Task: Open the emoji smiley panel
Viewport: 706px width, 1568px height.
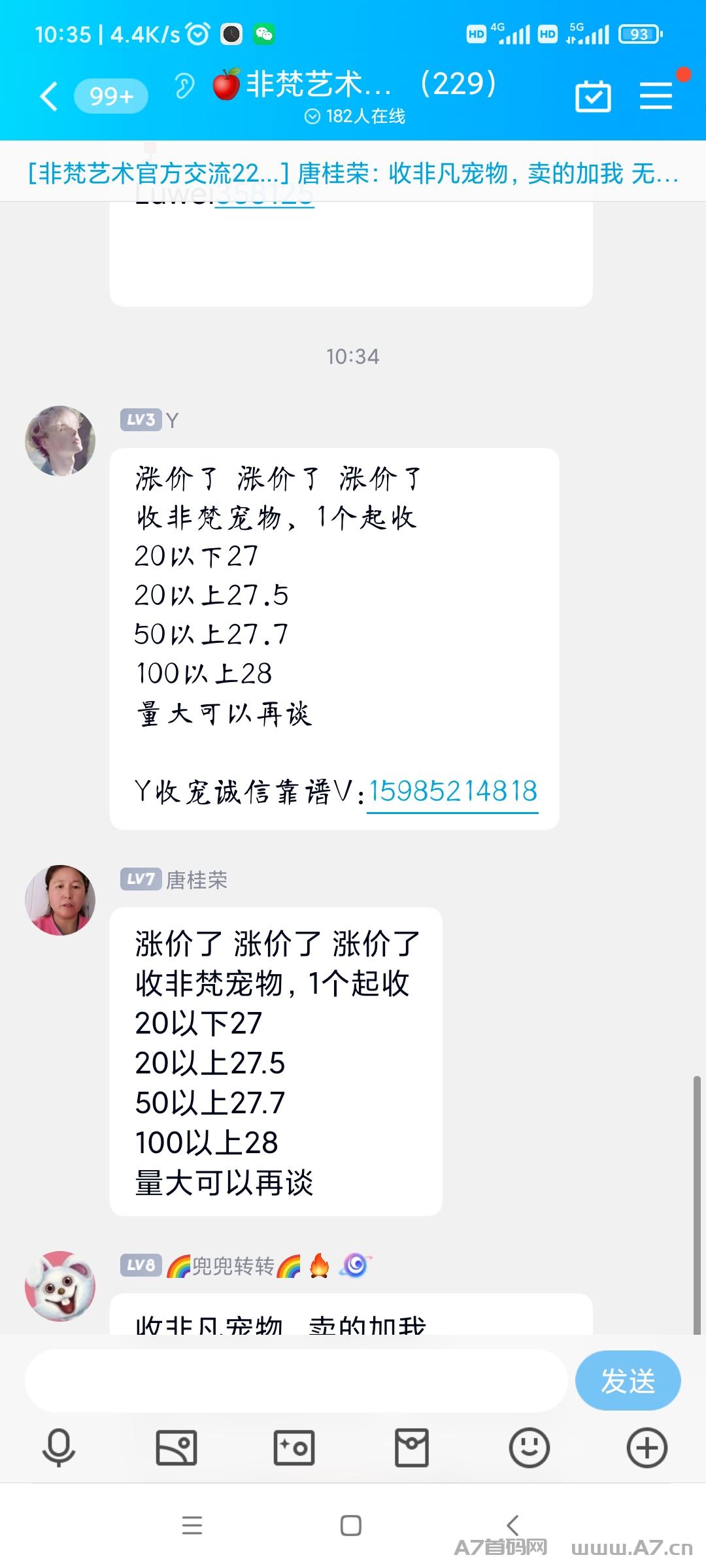Action: [x=529, y=1448]
